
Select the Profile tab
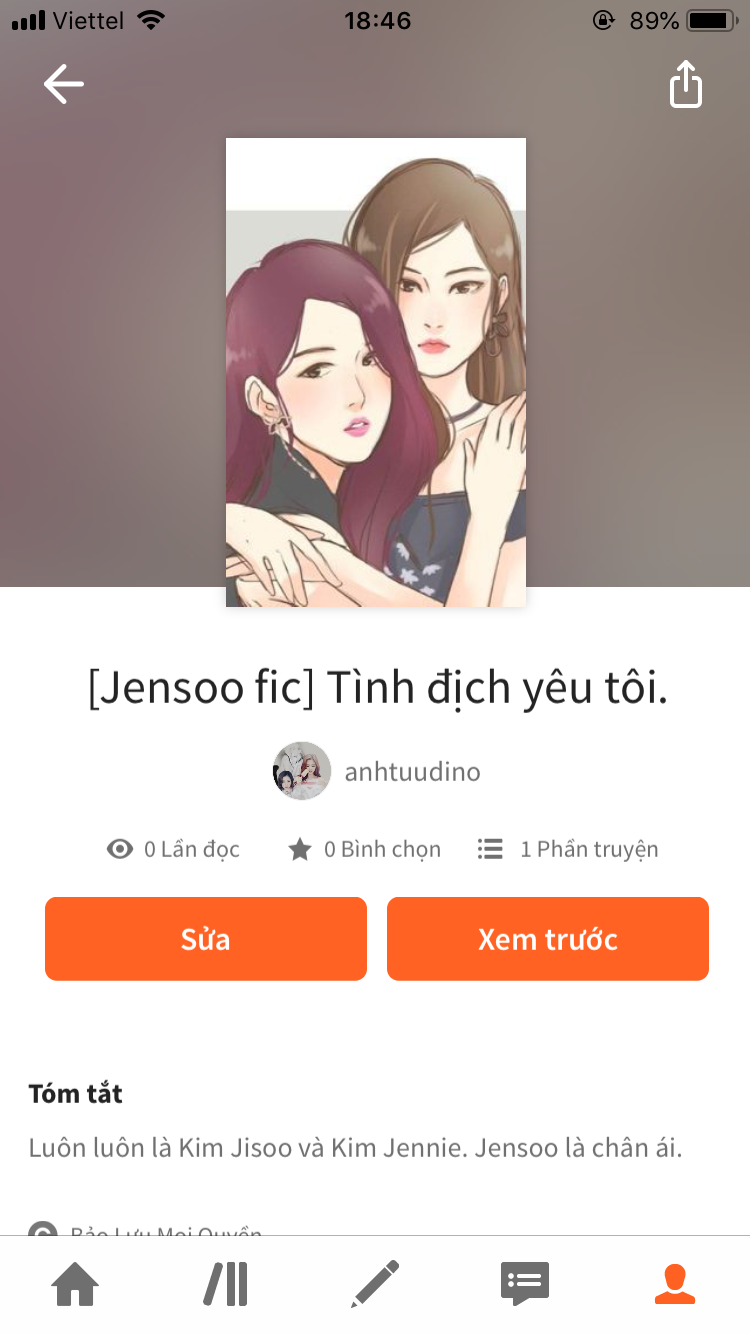[x=675, y=1284]
